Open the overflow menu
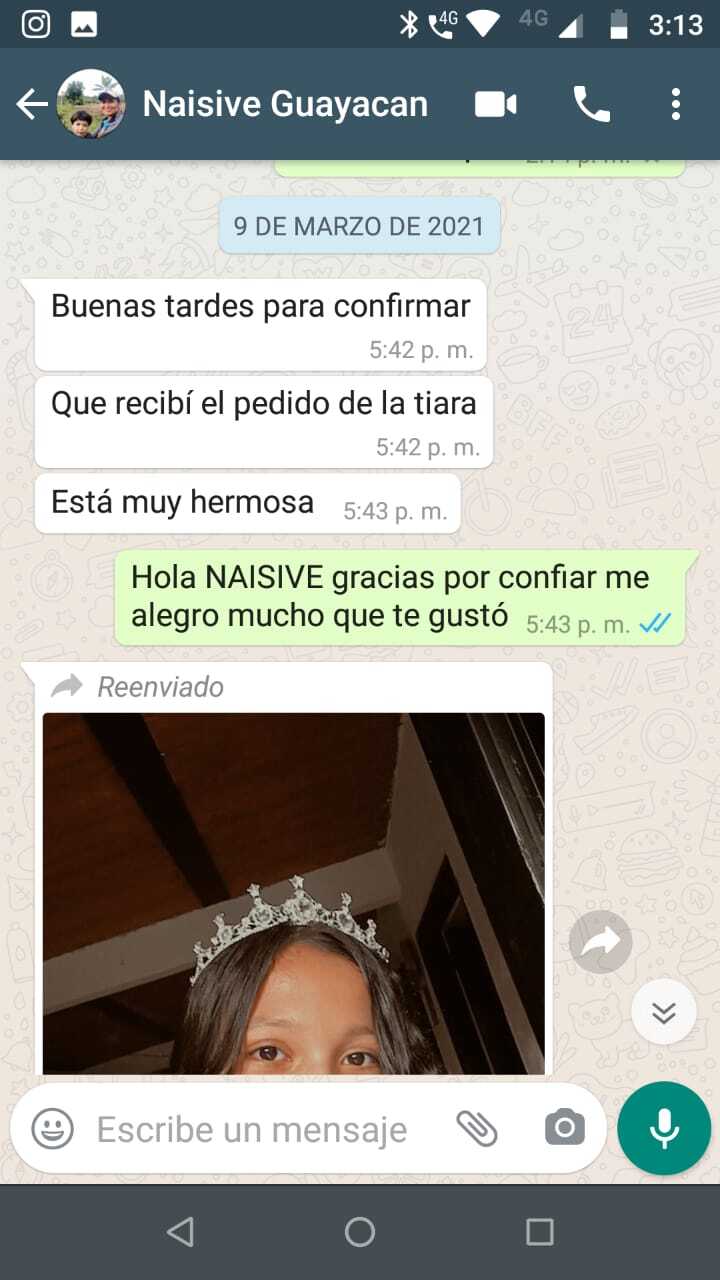The image size is (720, 1280). [x=676, y=104]
